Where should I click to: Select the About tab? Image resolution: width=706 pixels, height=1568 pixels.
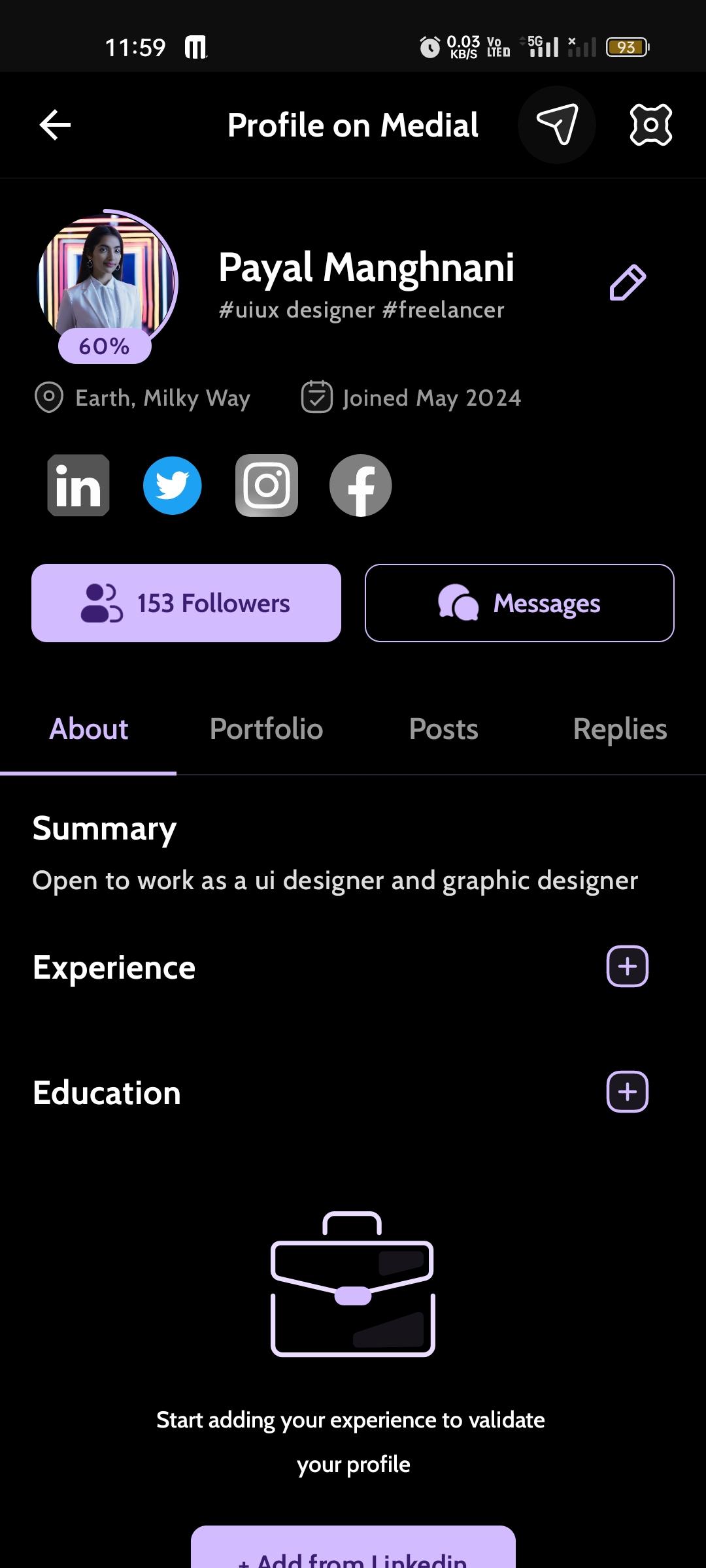point(89,729)
